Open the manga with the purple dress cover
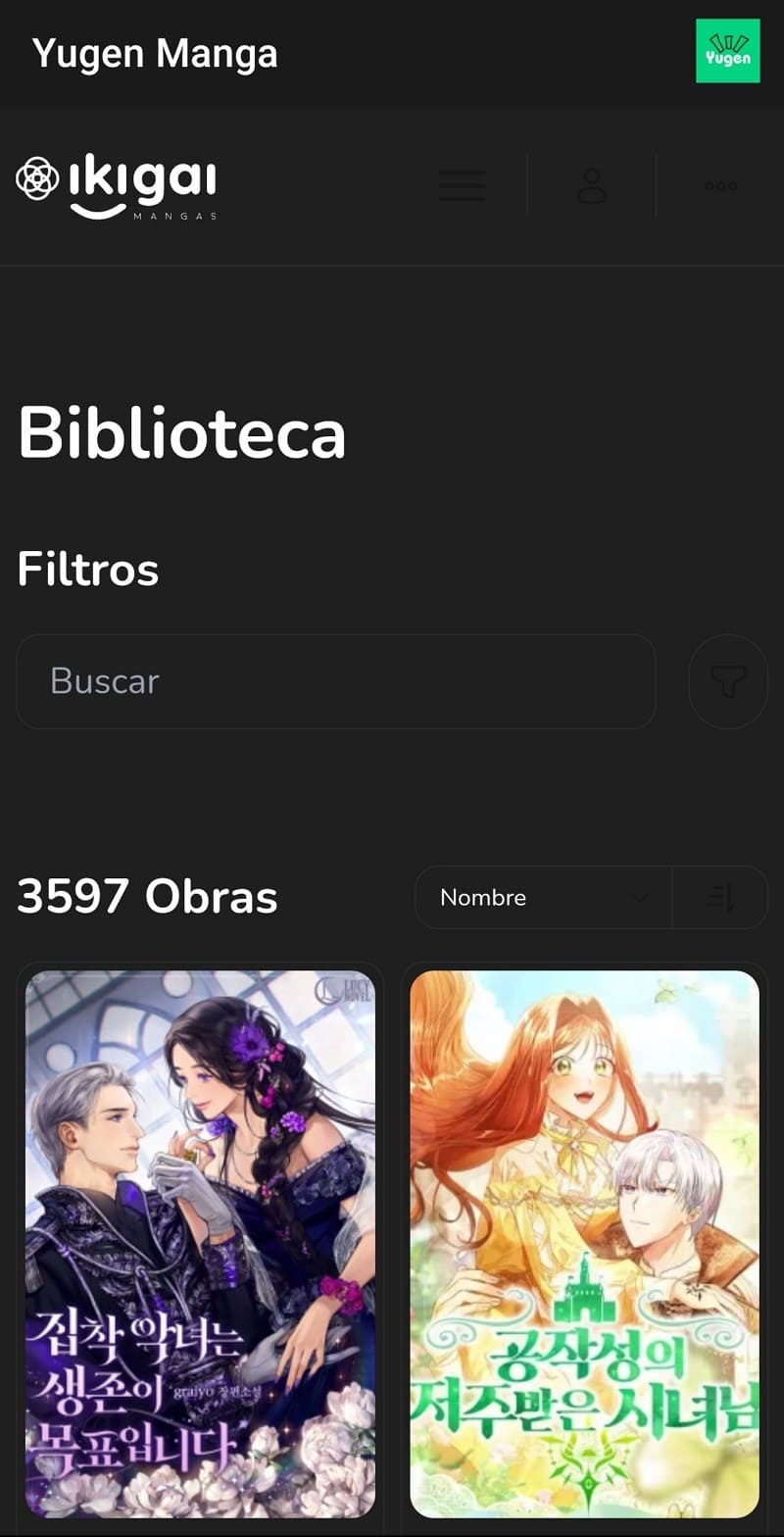Image resolution: width=784 pixels, height=1537 pixels. coord(200,1243)
